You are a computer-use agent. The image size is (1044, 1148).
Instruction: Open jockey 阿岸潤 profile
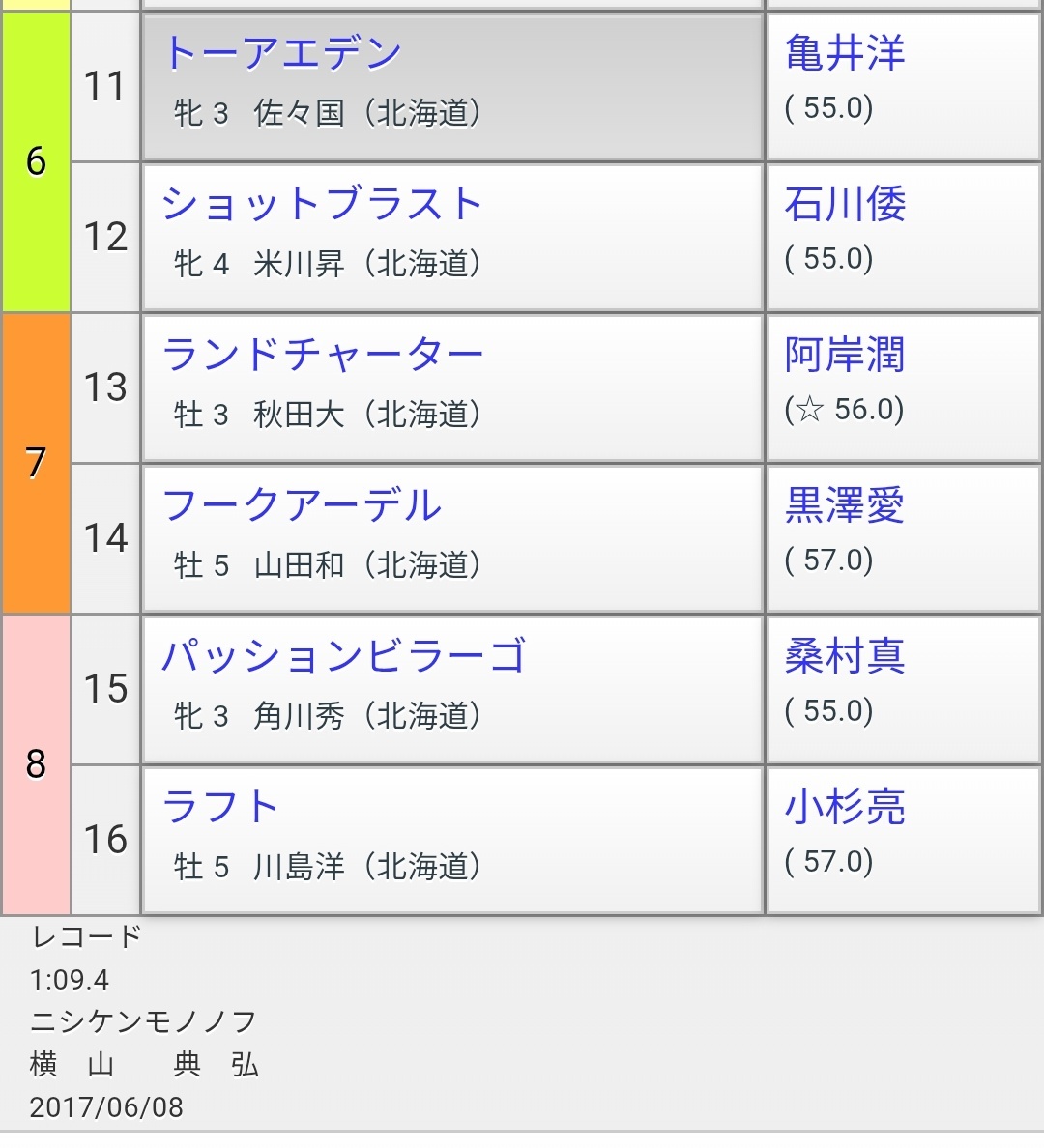click(x=845, y=355)
